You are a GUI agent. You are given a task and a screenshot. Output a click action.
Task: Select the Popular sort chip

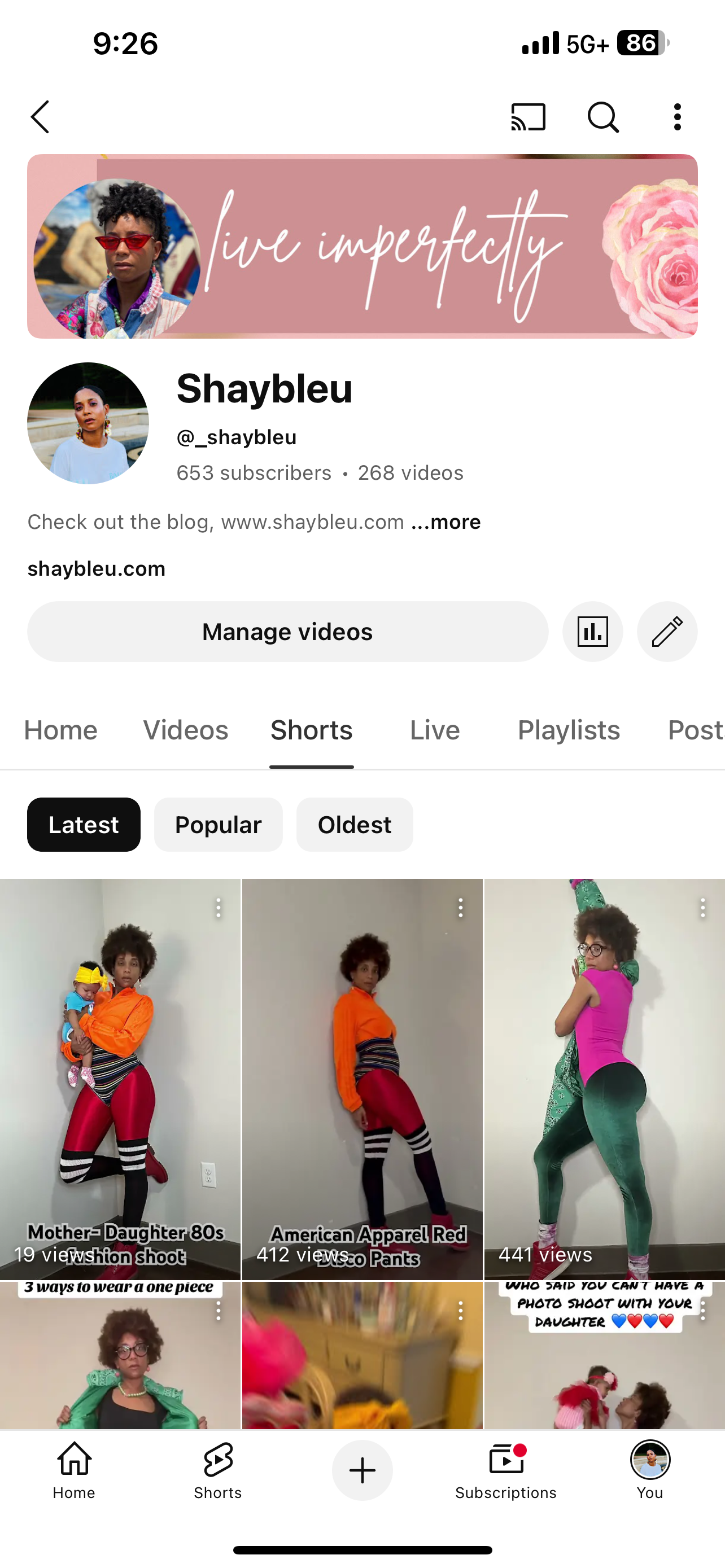click(218, 825)
